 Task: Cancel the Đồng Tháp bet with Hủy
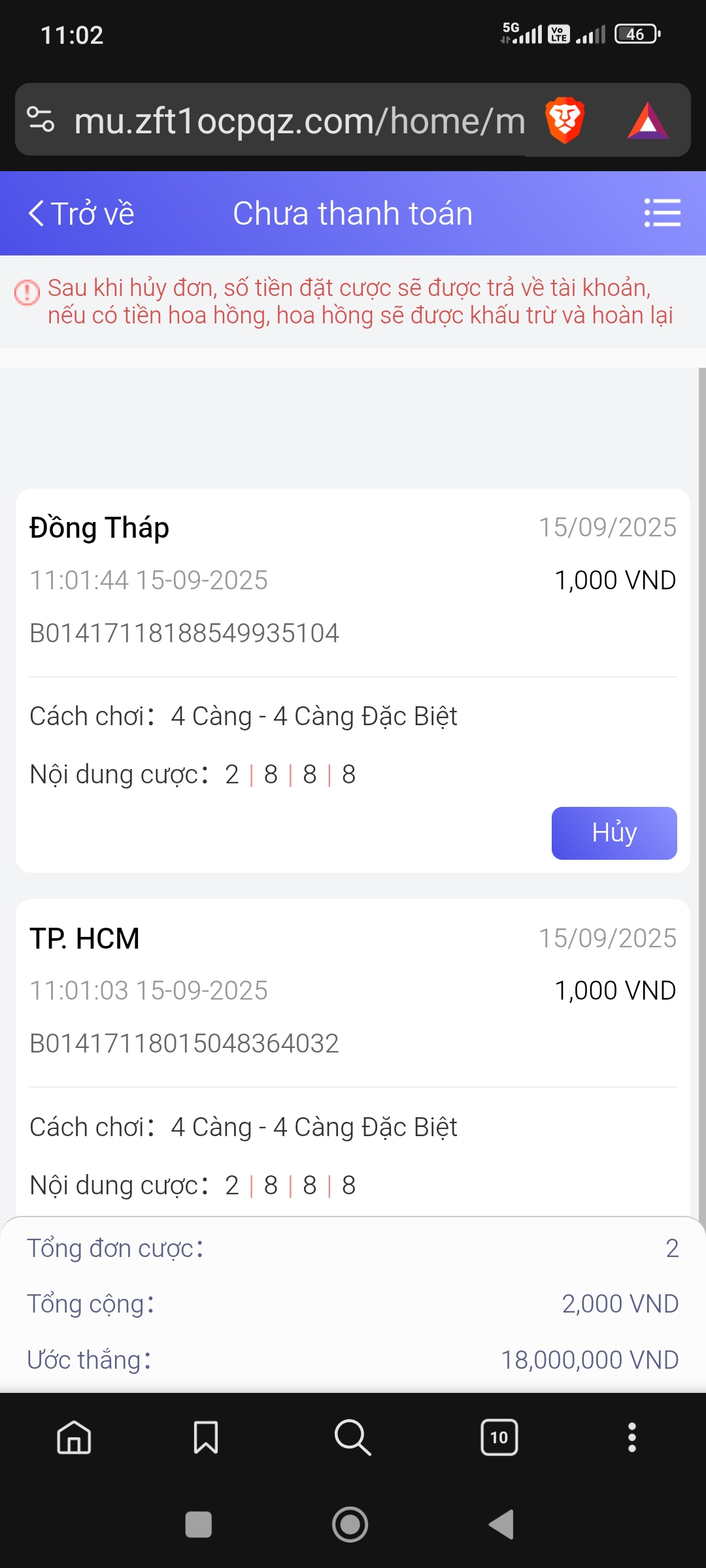click(614, 833)
